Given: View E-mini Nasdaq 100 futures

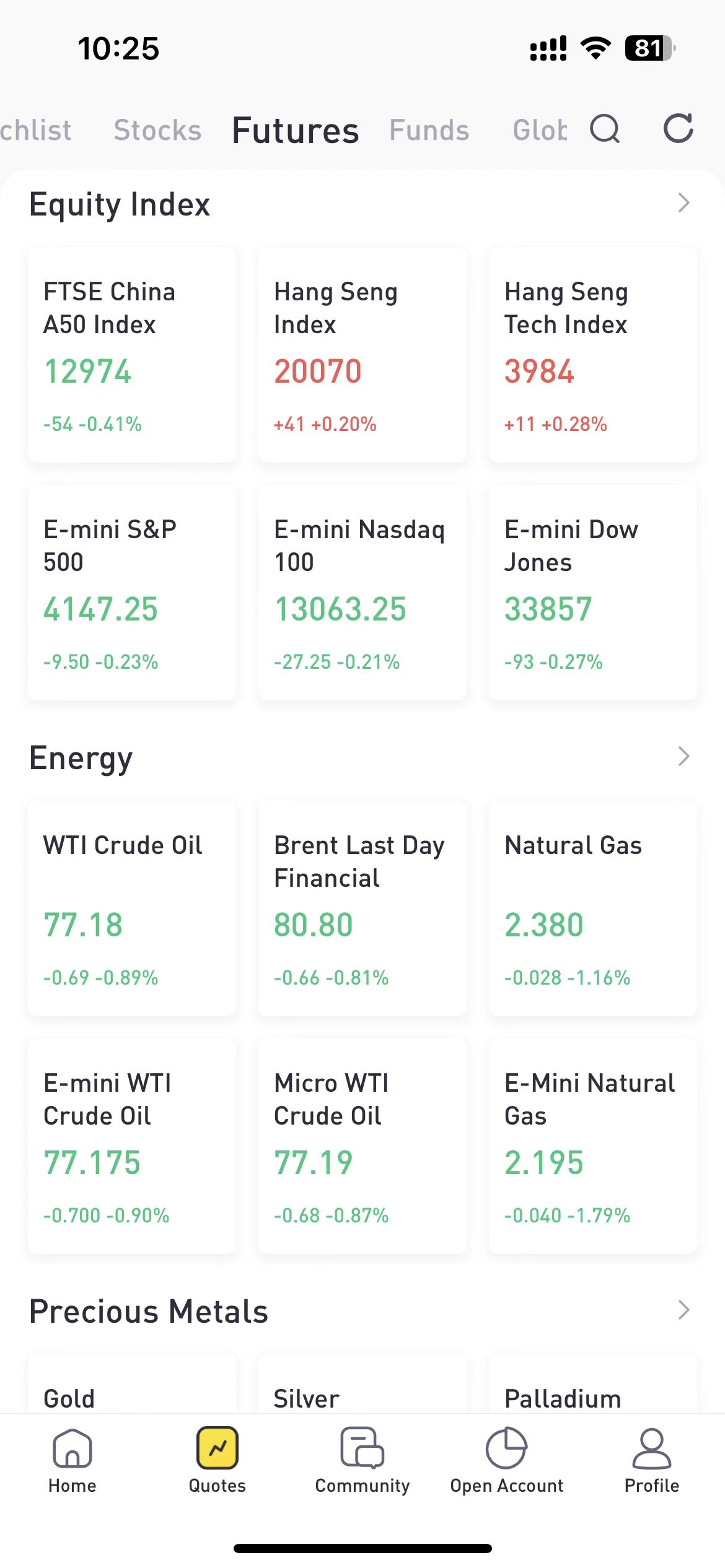Looking at the screenshot, I should pyautogui.click(x=362, y=593).
